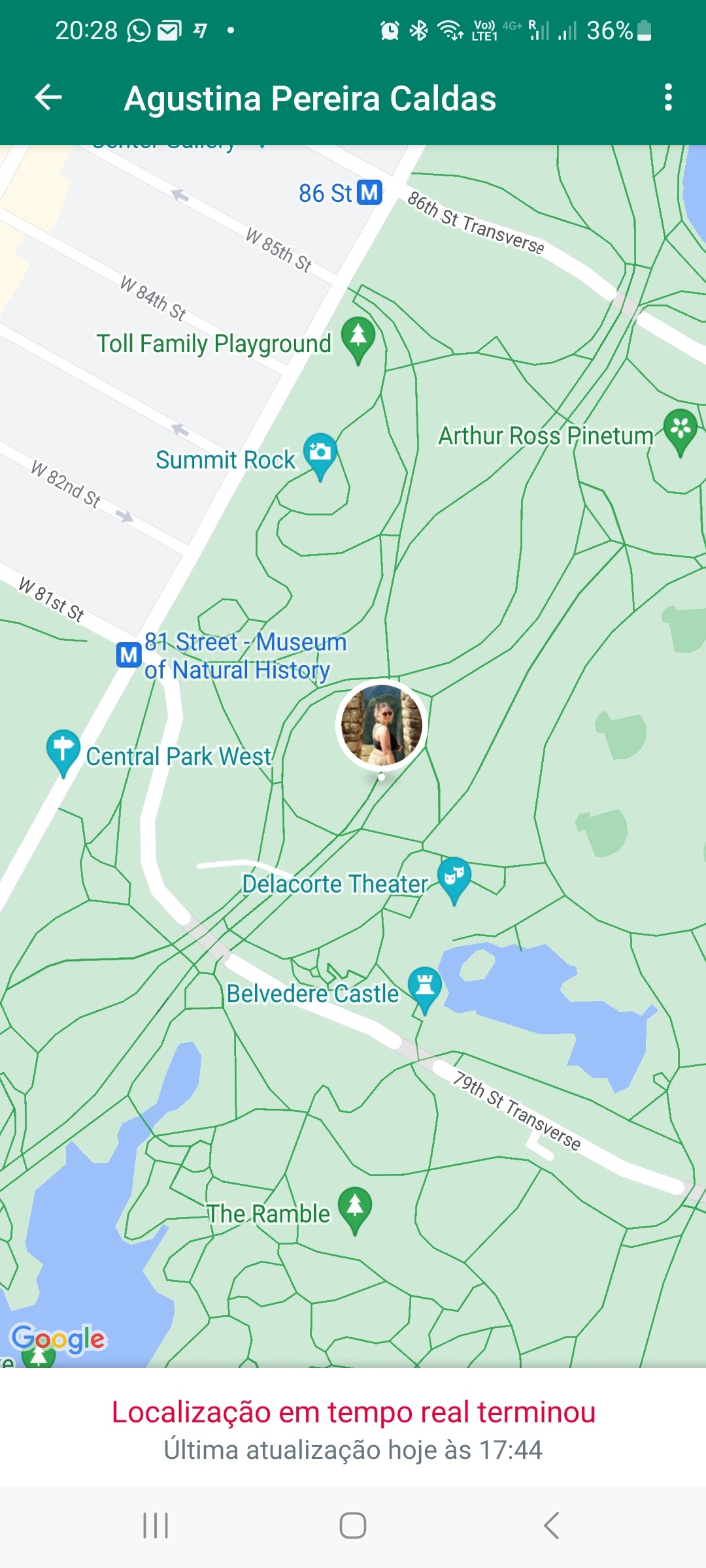
Task: Tap Agustina's profile photo marker on map
Action: (x=382, y=725)
